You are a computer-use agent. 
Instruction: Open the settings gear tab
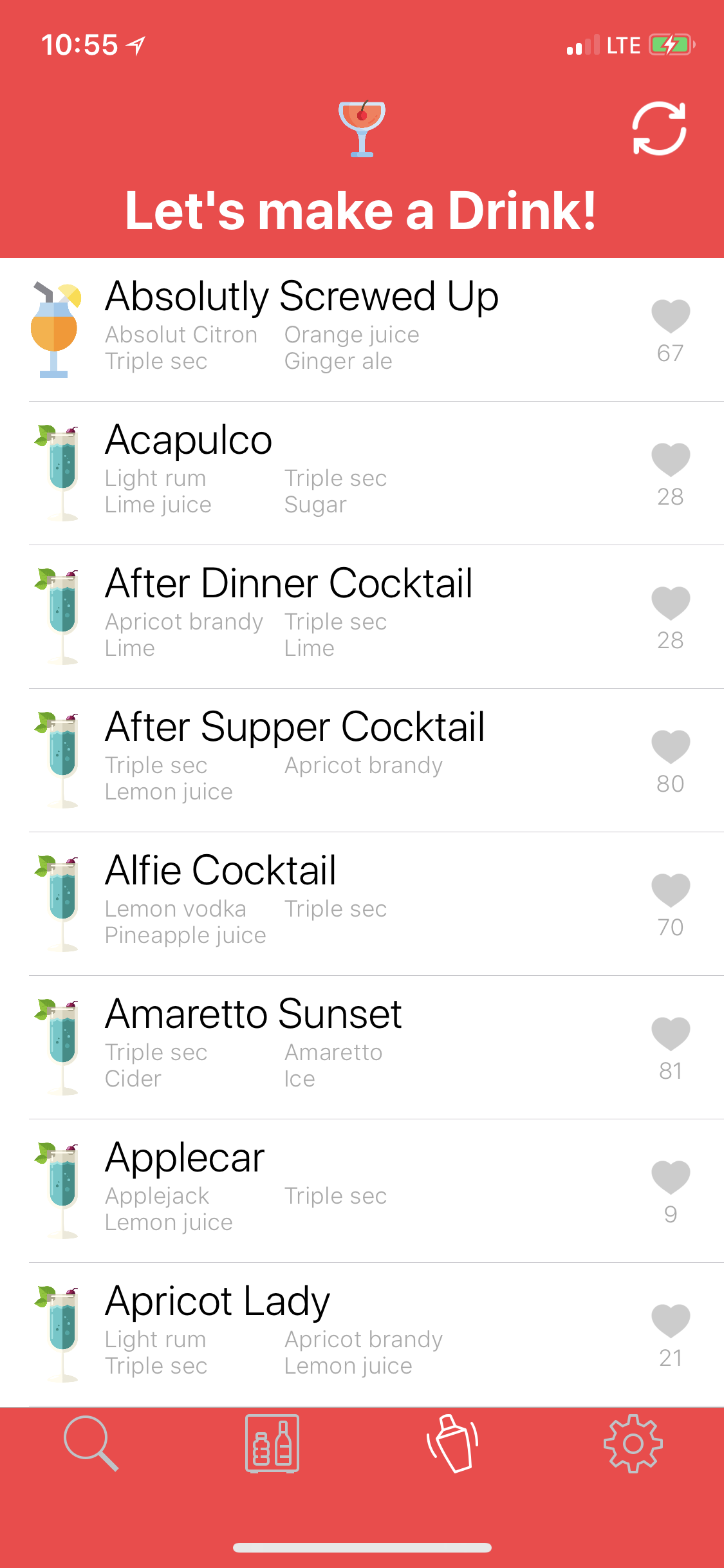(x=633, y=1443)
